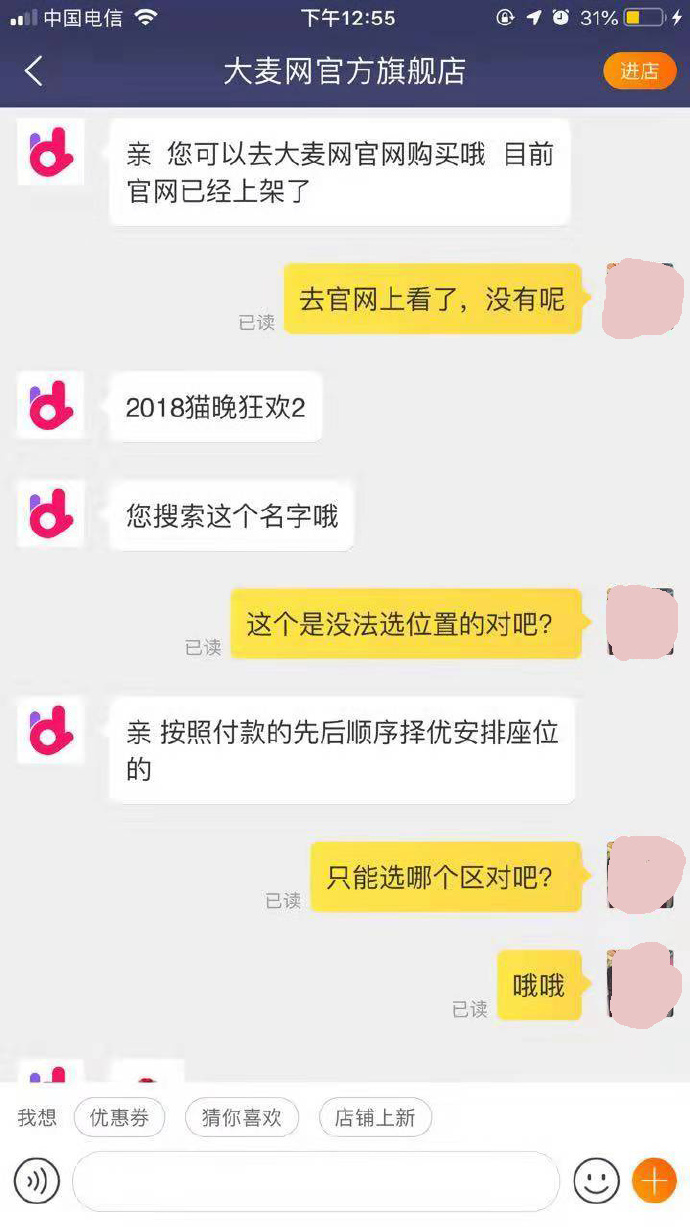
Task: Go back using the top-left arrow
Action: tap(34, 71)
